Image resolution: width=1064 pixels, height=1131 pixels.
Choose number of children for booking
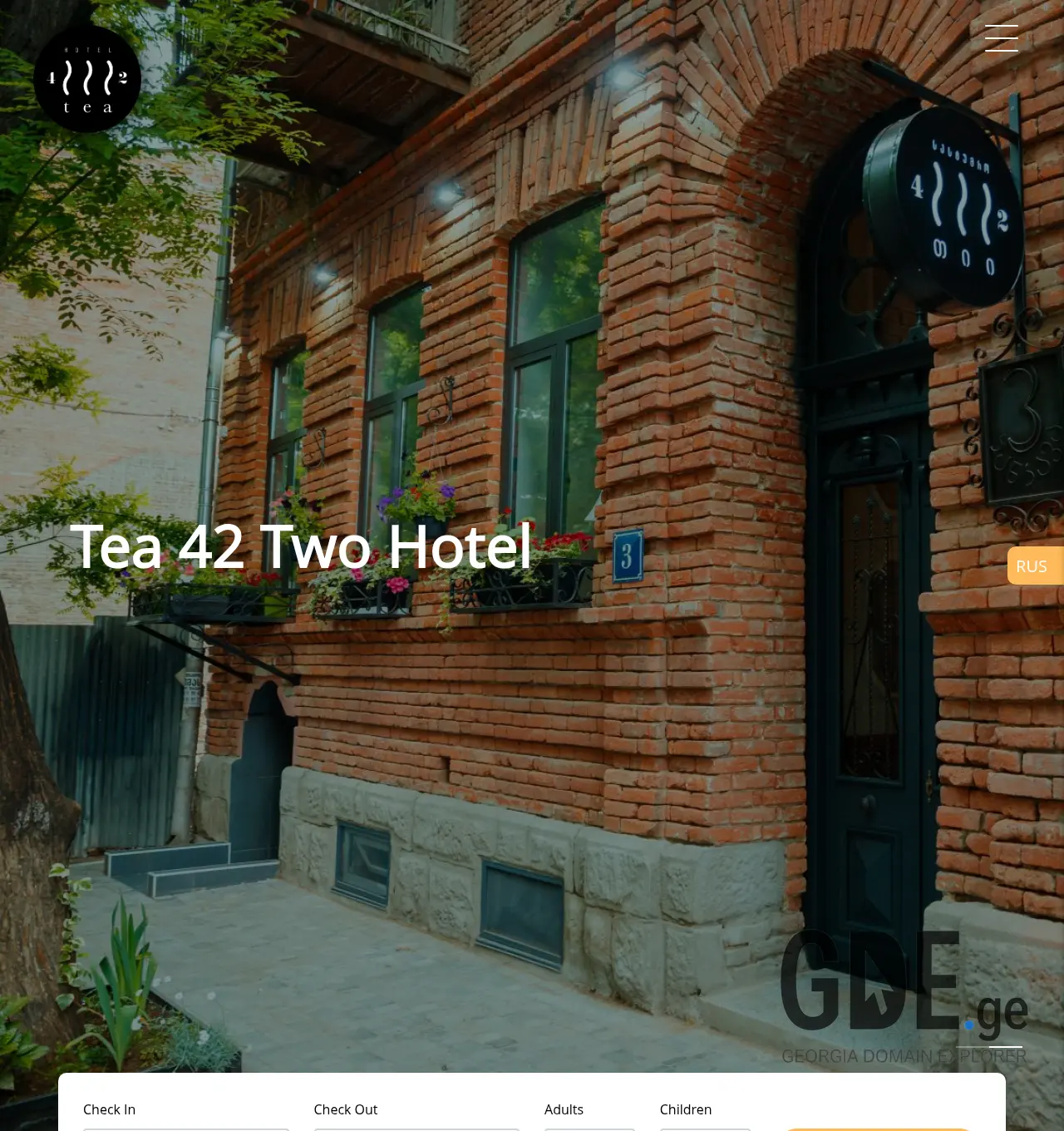(x=704, y=1128)
